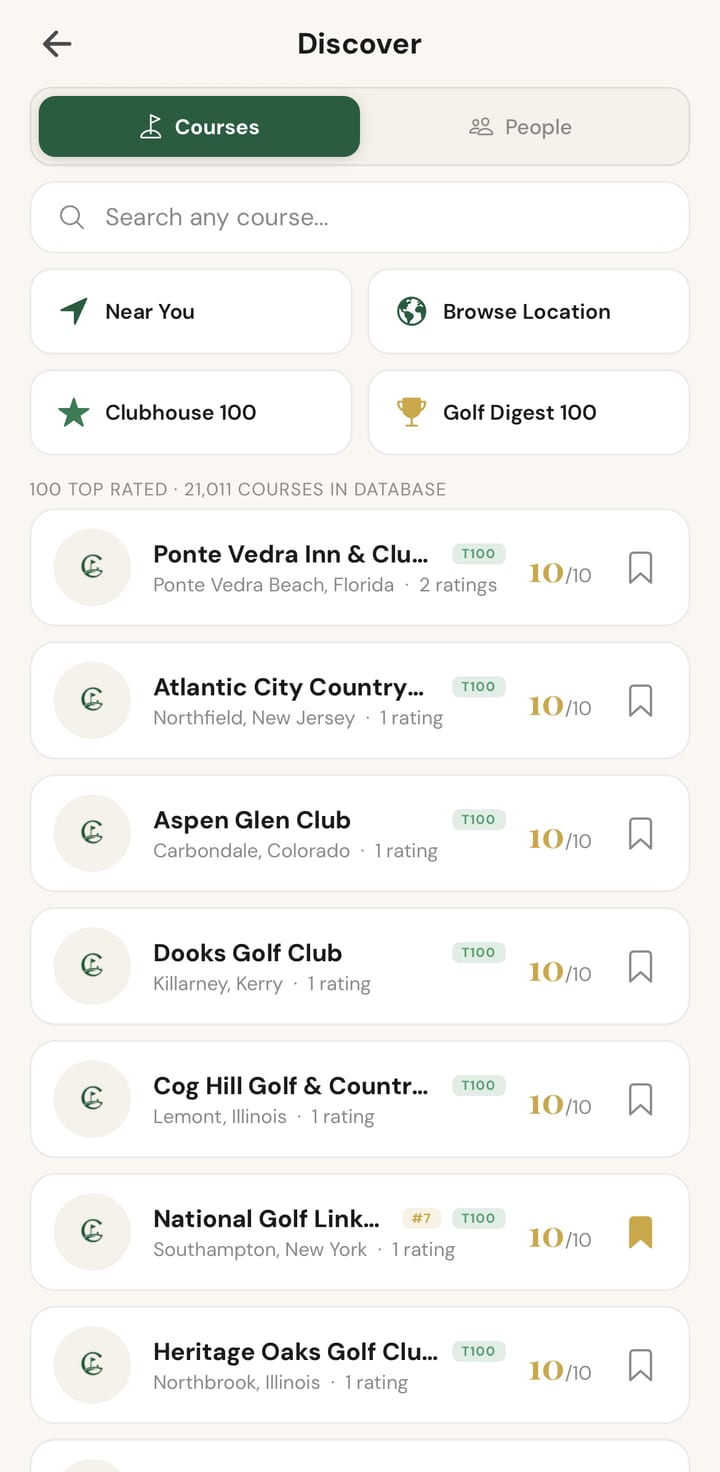Open the National Golf Links card
The width and height of the screenshot is (720, 1472).
(360, 1233)
